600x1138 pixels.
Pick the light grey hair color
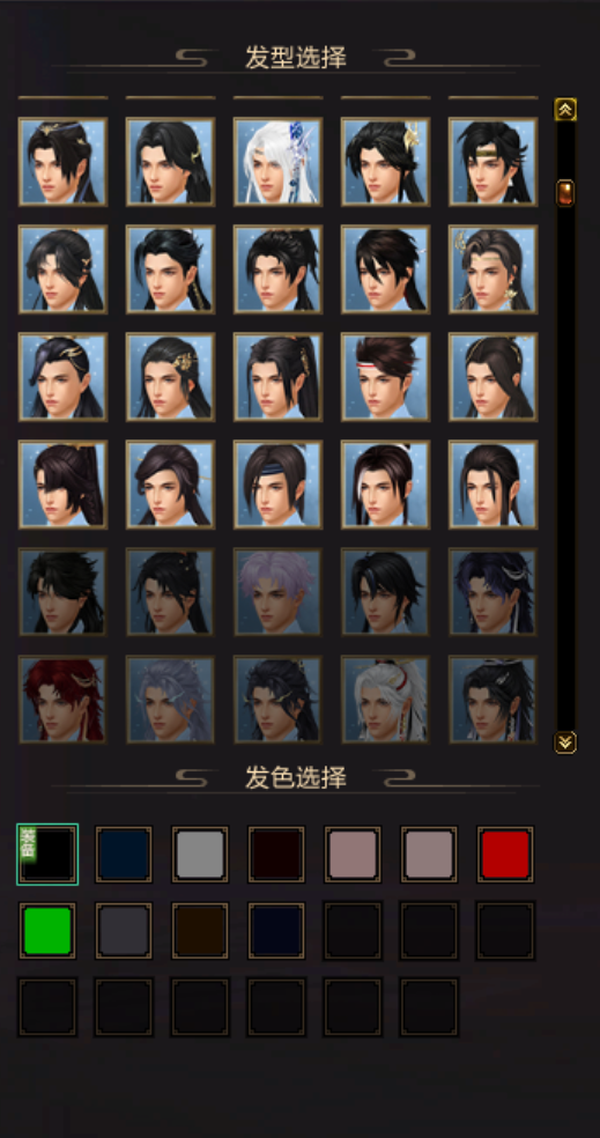coord(200,854)
